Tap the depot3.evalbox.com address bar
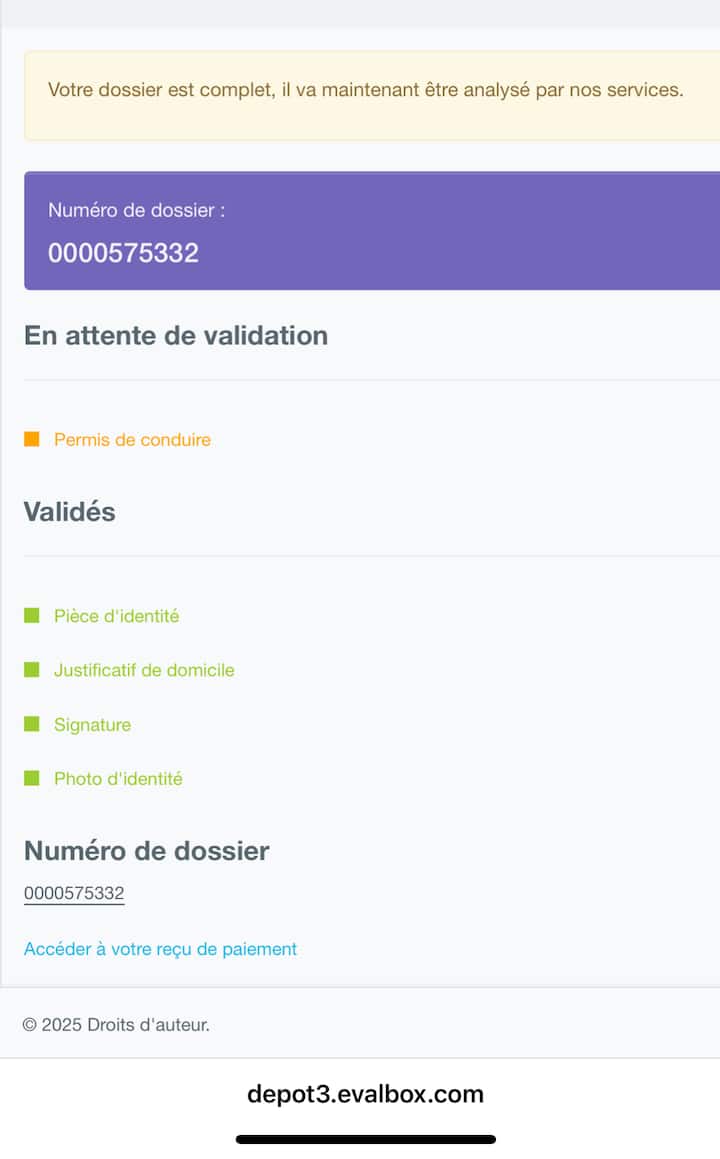Screen dimensions: 720x1159 pyautogui.click(x=365, y=1094)
